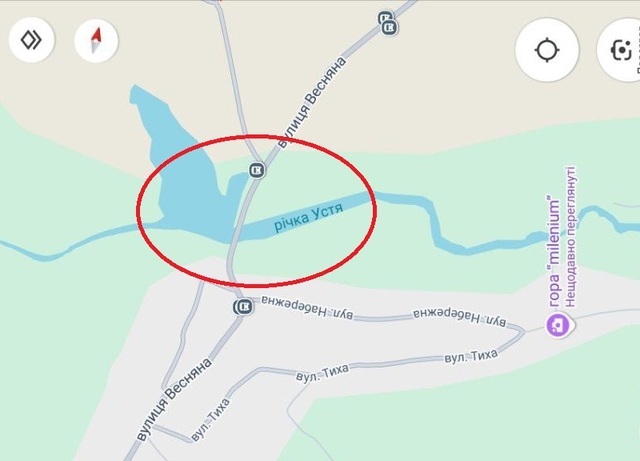This screenshot has height=461, width=640.
Task: Open the camera scan icon
Action: [x=622, y=50]
